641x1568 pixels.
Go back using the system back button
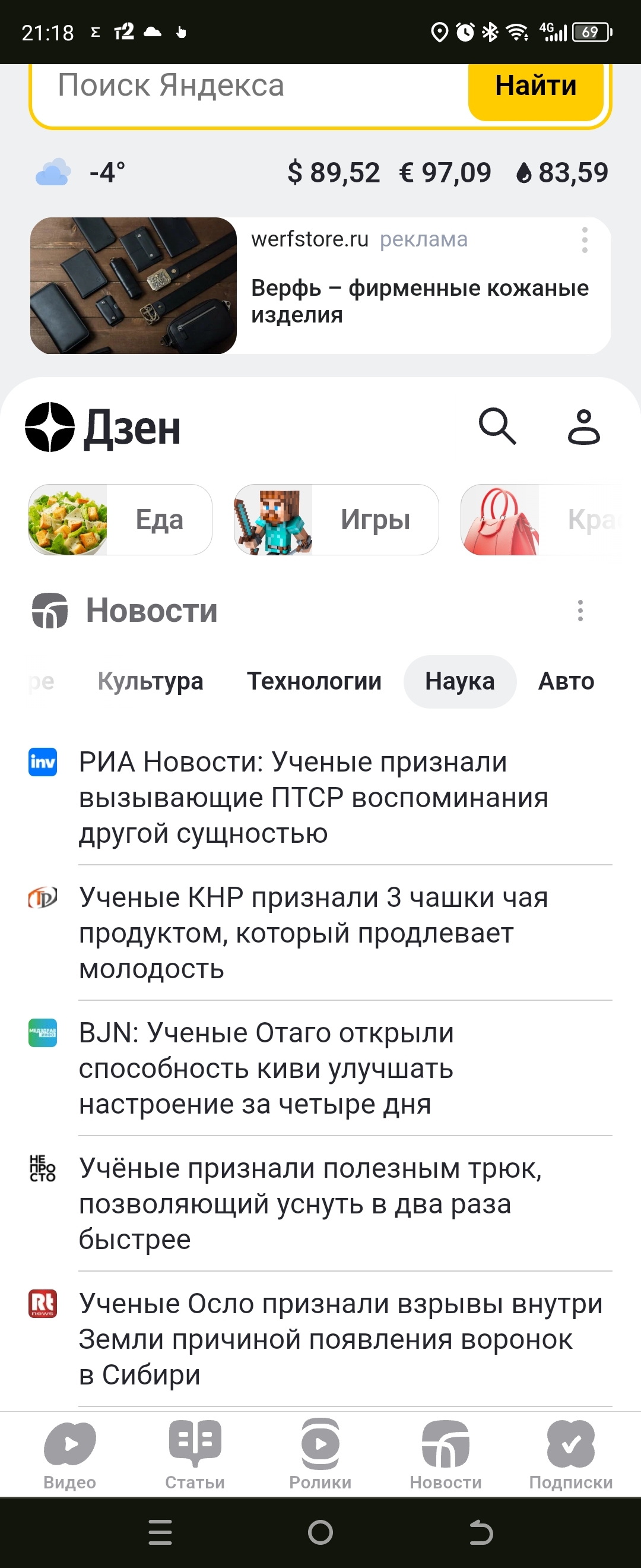tap(480, 1533)
